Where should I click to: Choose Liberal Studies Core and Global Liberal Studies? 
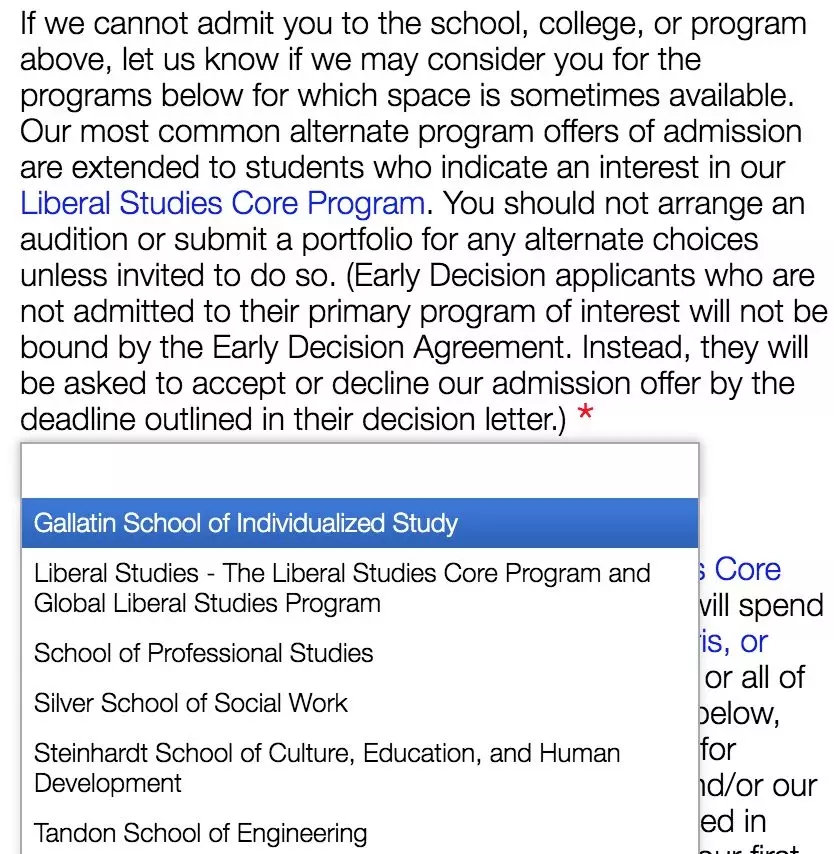[x=341, y=588]
